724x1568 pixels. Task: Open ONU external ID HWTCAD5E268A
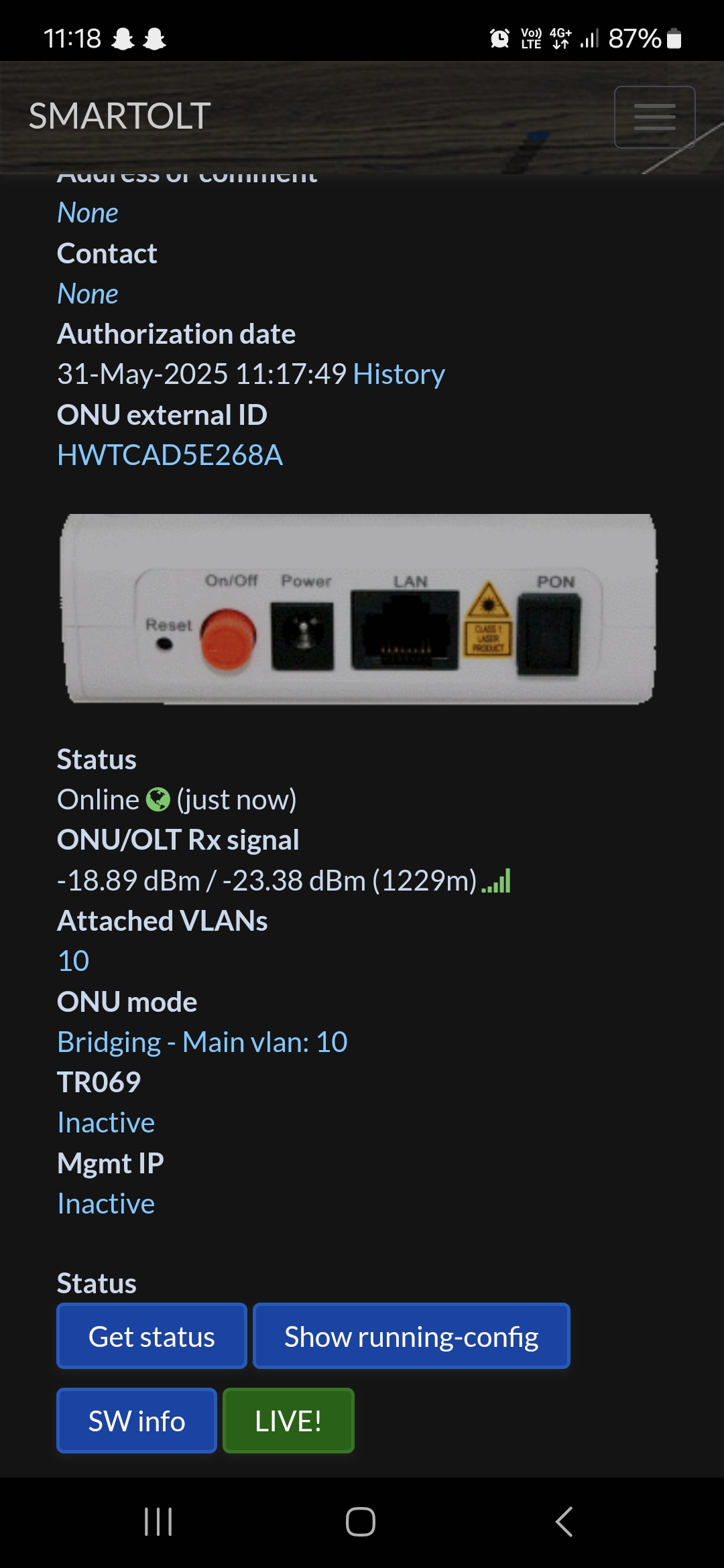170,455
